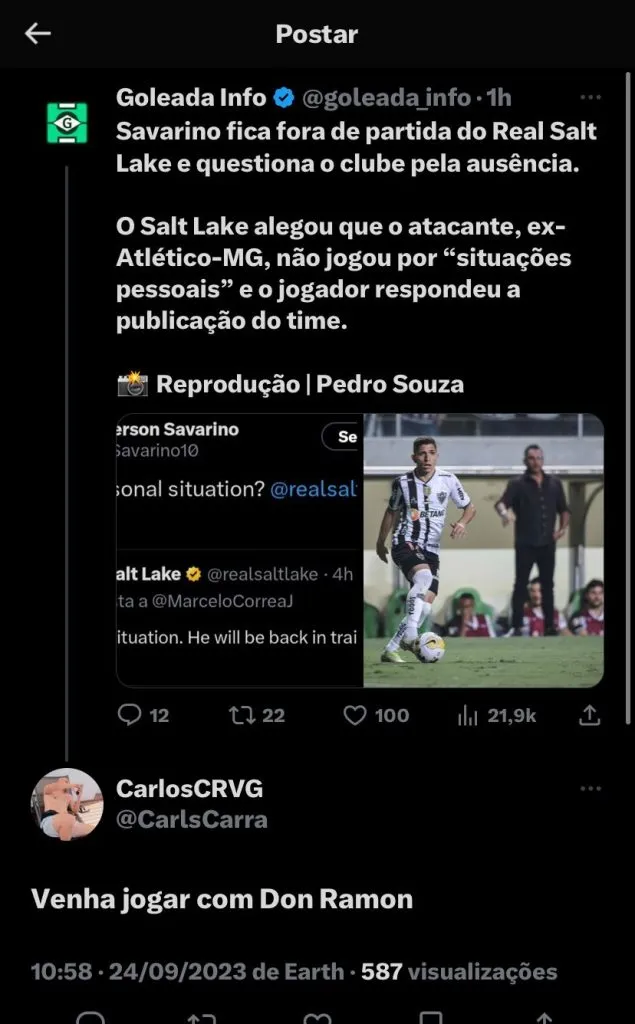Open the @CarlsCarra handle
Viewport: 635px width, 1024px height.
(x=192, y=820)
